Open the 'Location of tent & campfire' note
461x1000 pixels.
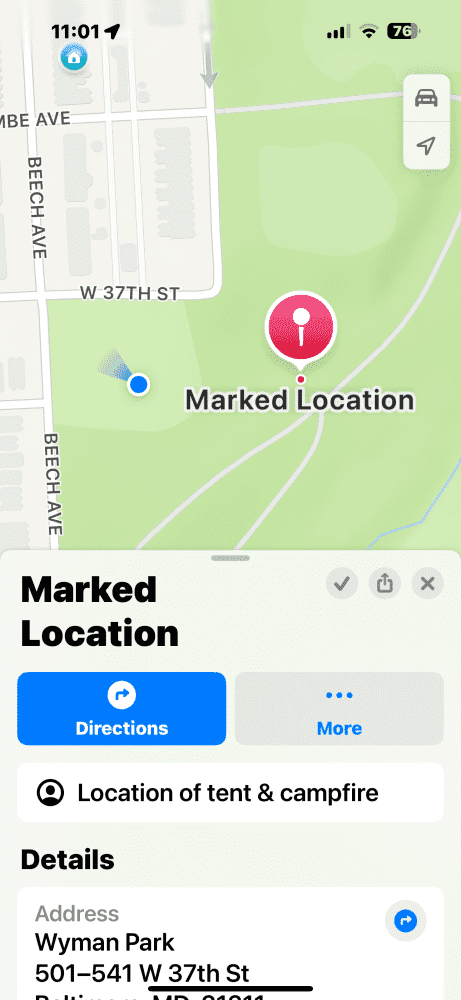coord(230,793)
